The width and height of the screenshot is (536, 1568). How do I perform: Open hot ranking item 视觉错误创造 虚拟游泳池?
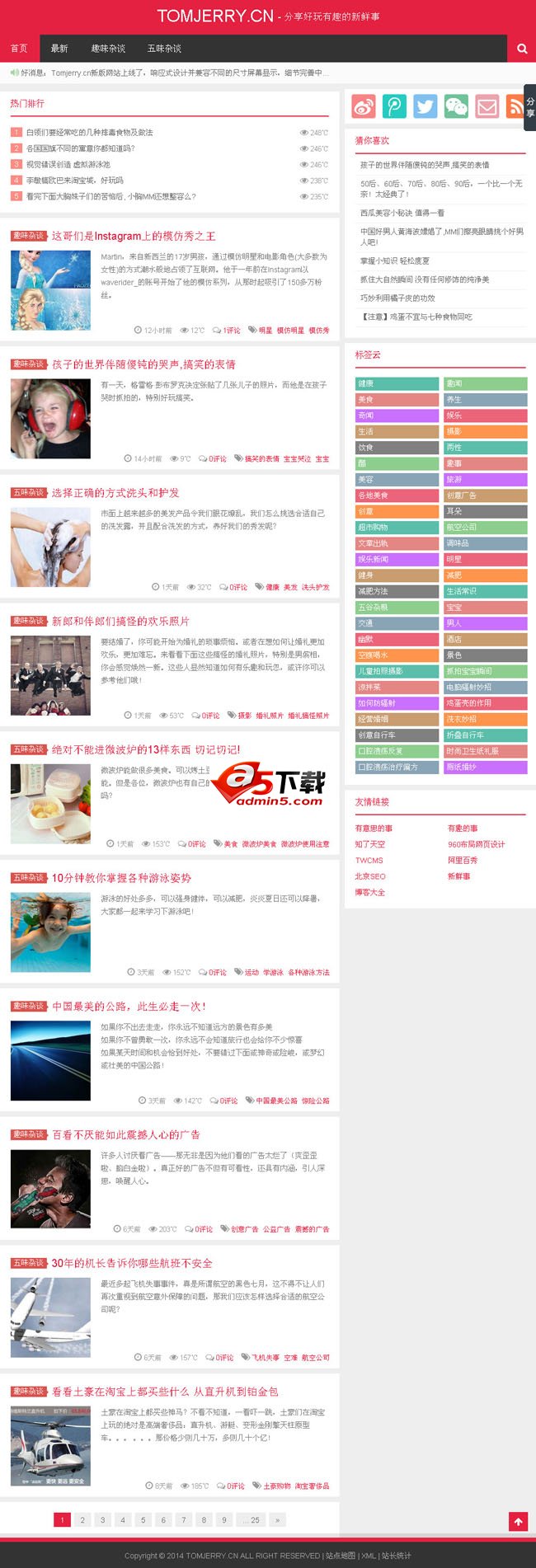[68, 164]
